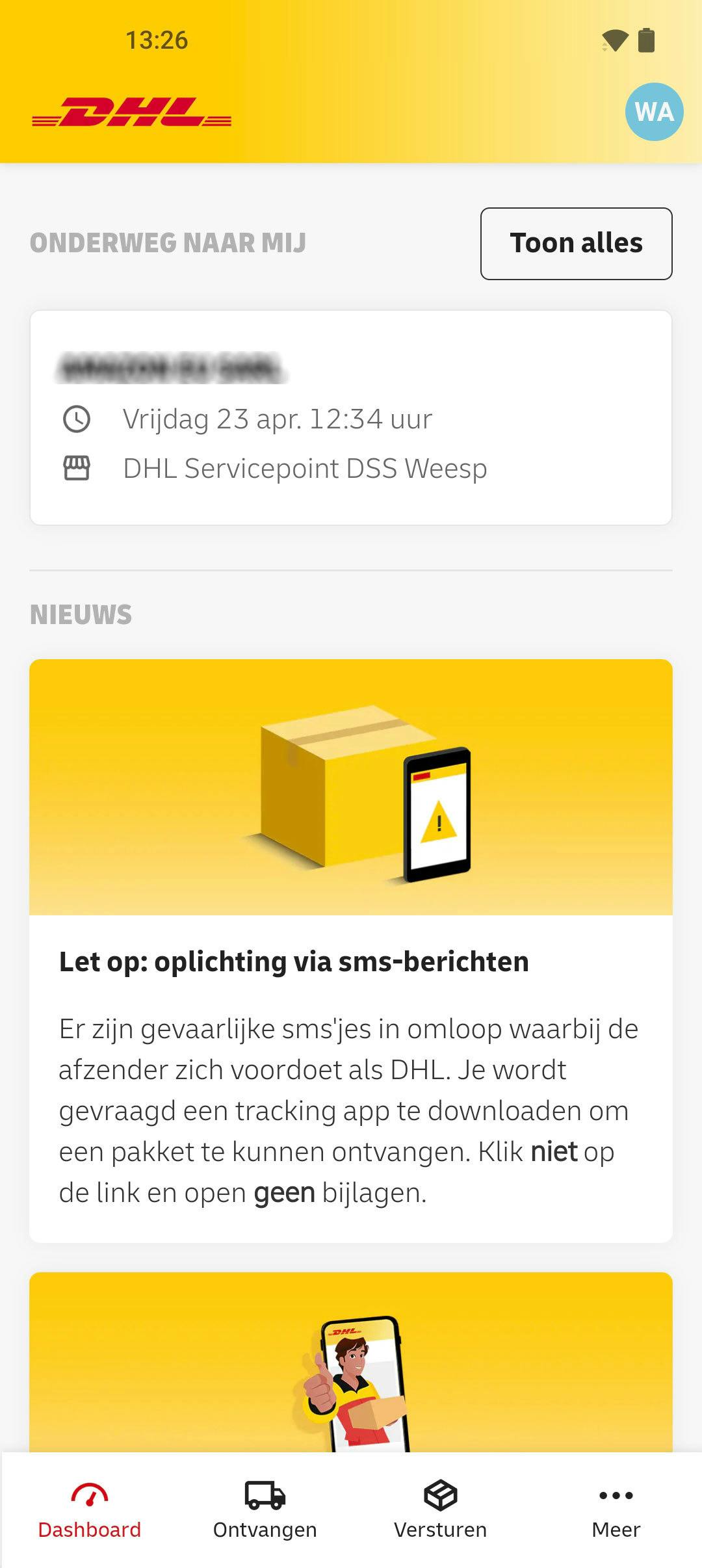Switch to the Ontvangen tab
The height and width of the screenshot is (1568, 702).
[x=265, y=1511]
